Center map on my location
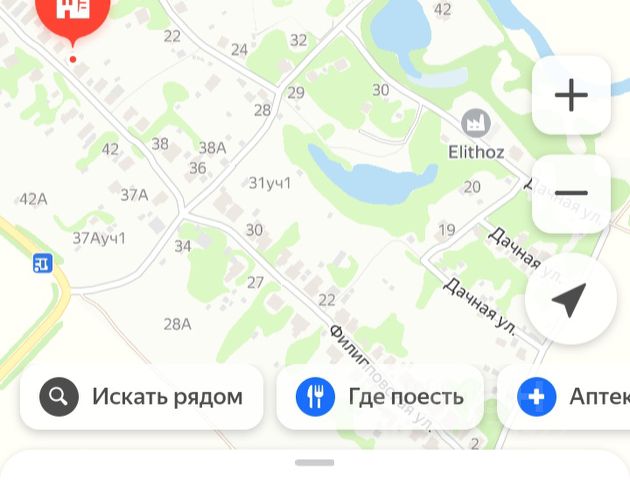This screenshot has width=630, height=480. coord(570,299)
